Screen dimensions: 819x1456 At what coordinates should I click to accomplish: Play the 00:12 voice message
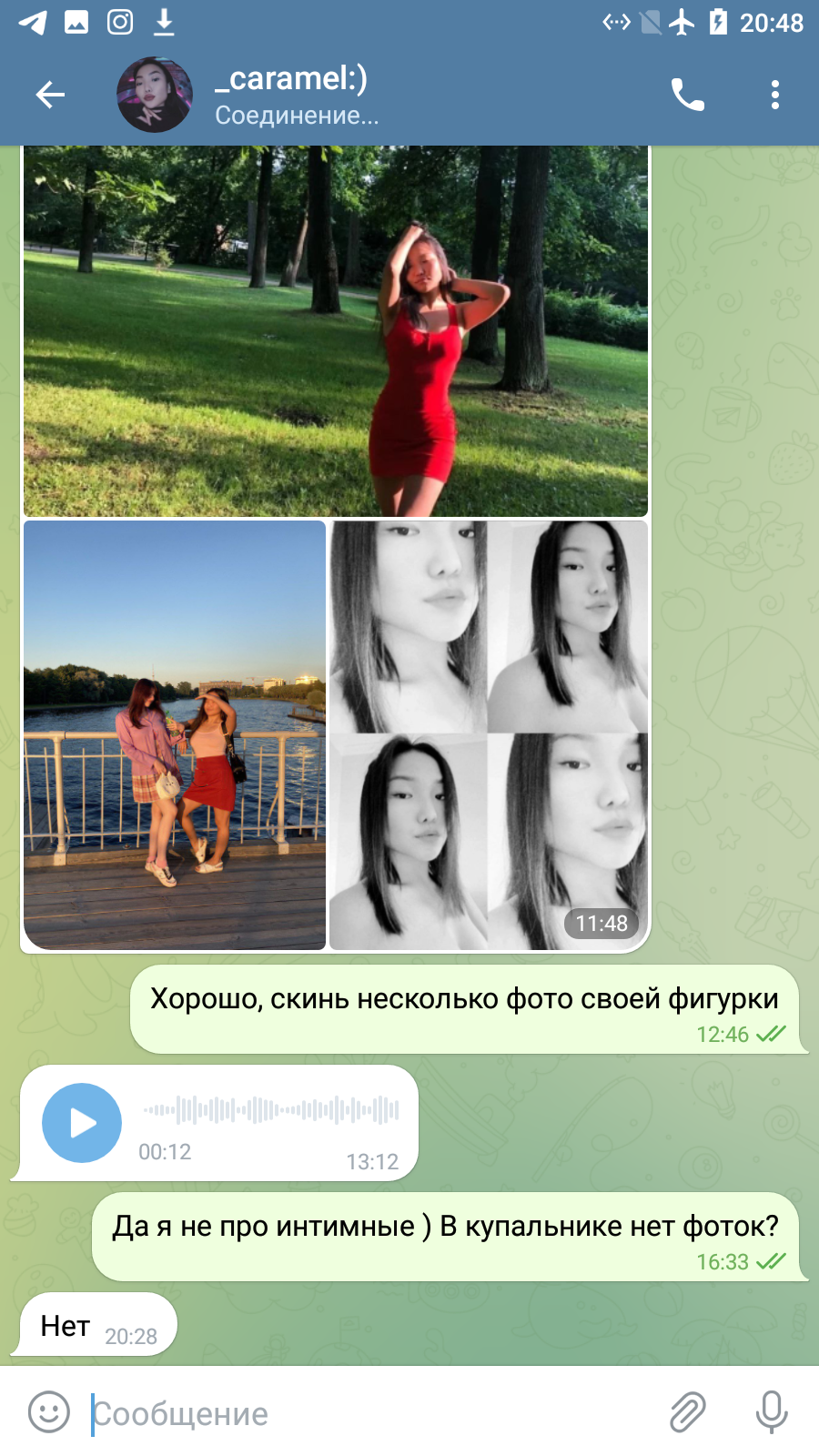point(82,1123)
